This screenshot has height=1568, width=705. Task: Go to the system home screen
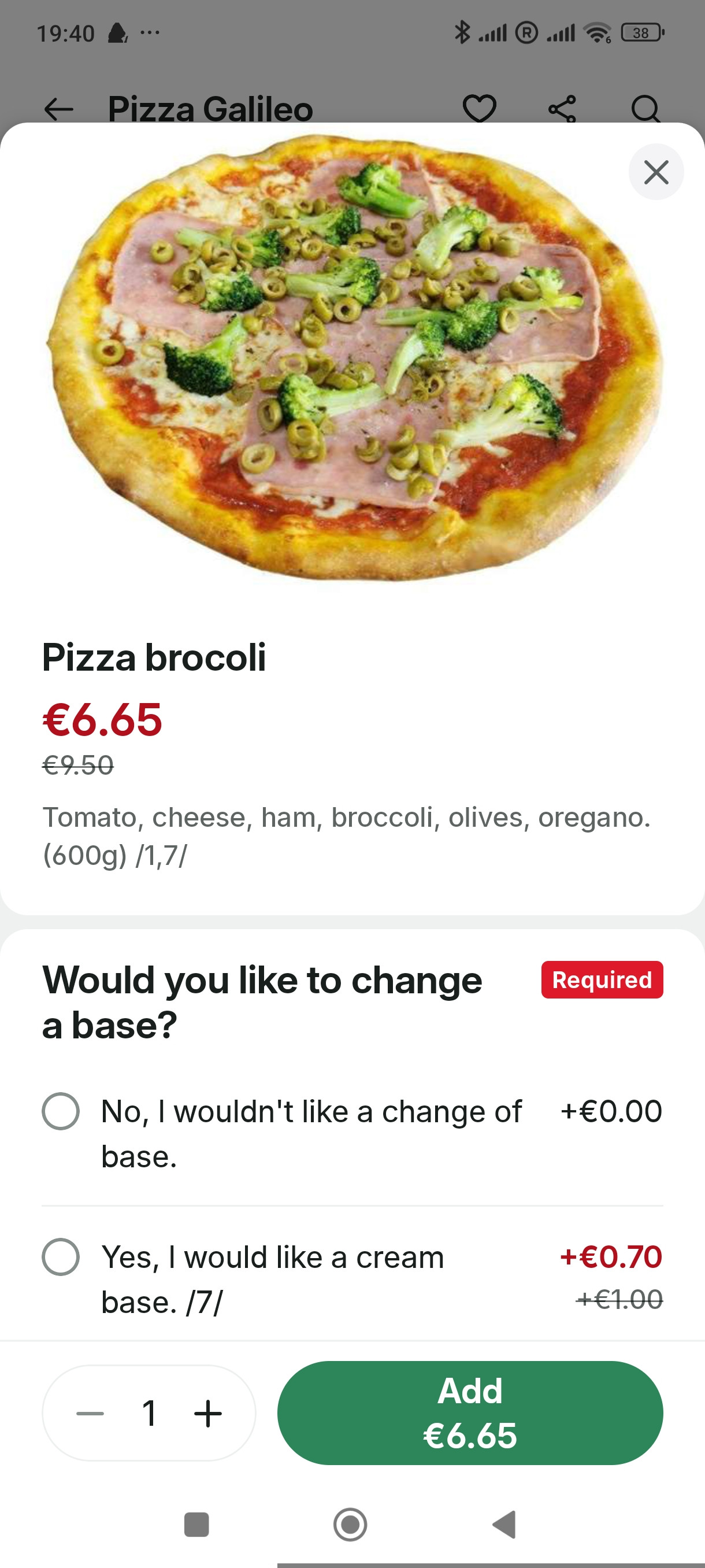coord(350,1525)
